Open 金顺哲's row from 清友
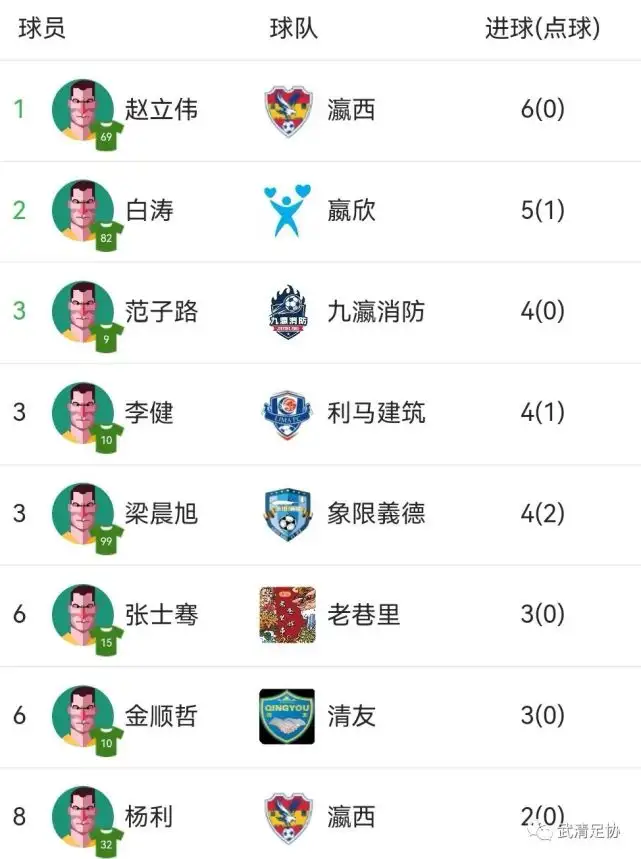This screenshot has height=859, width=641. coord(320,717)
